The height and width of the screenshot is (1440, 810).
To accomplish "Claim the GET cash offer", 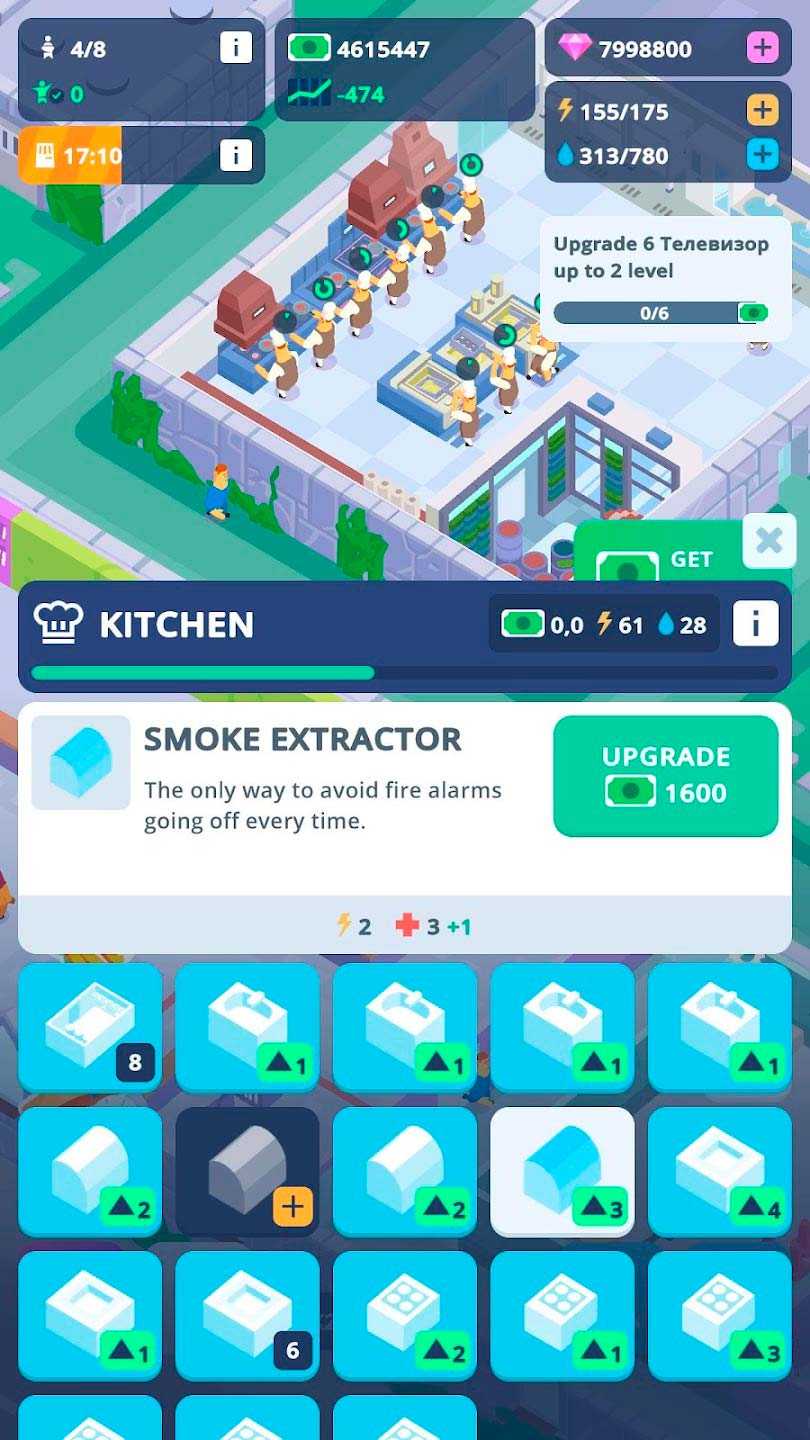I will pos(660,560).
